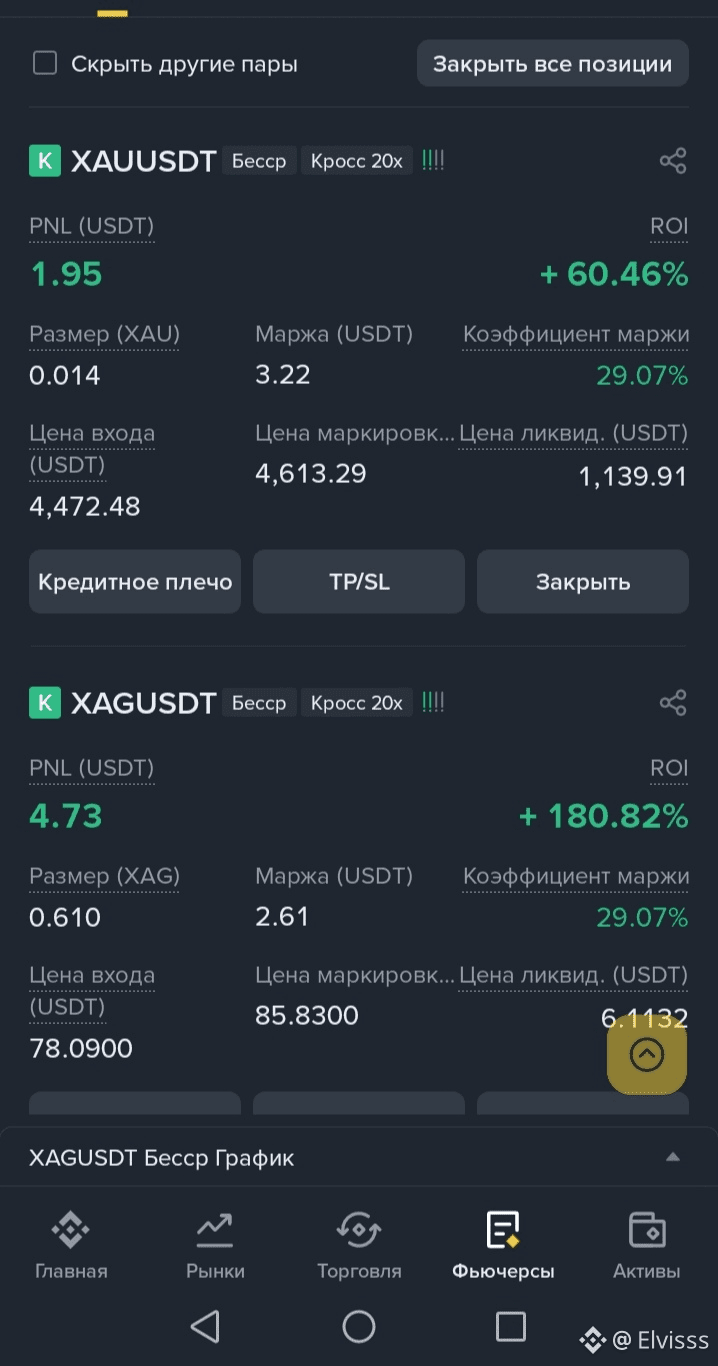Open «Кредитное плечо» for XAUUSDT

(135, 582)
